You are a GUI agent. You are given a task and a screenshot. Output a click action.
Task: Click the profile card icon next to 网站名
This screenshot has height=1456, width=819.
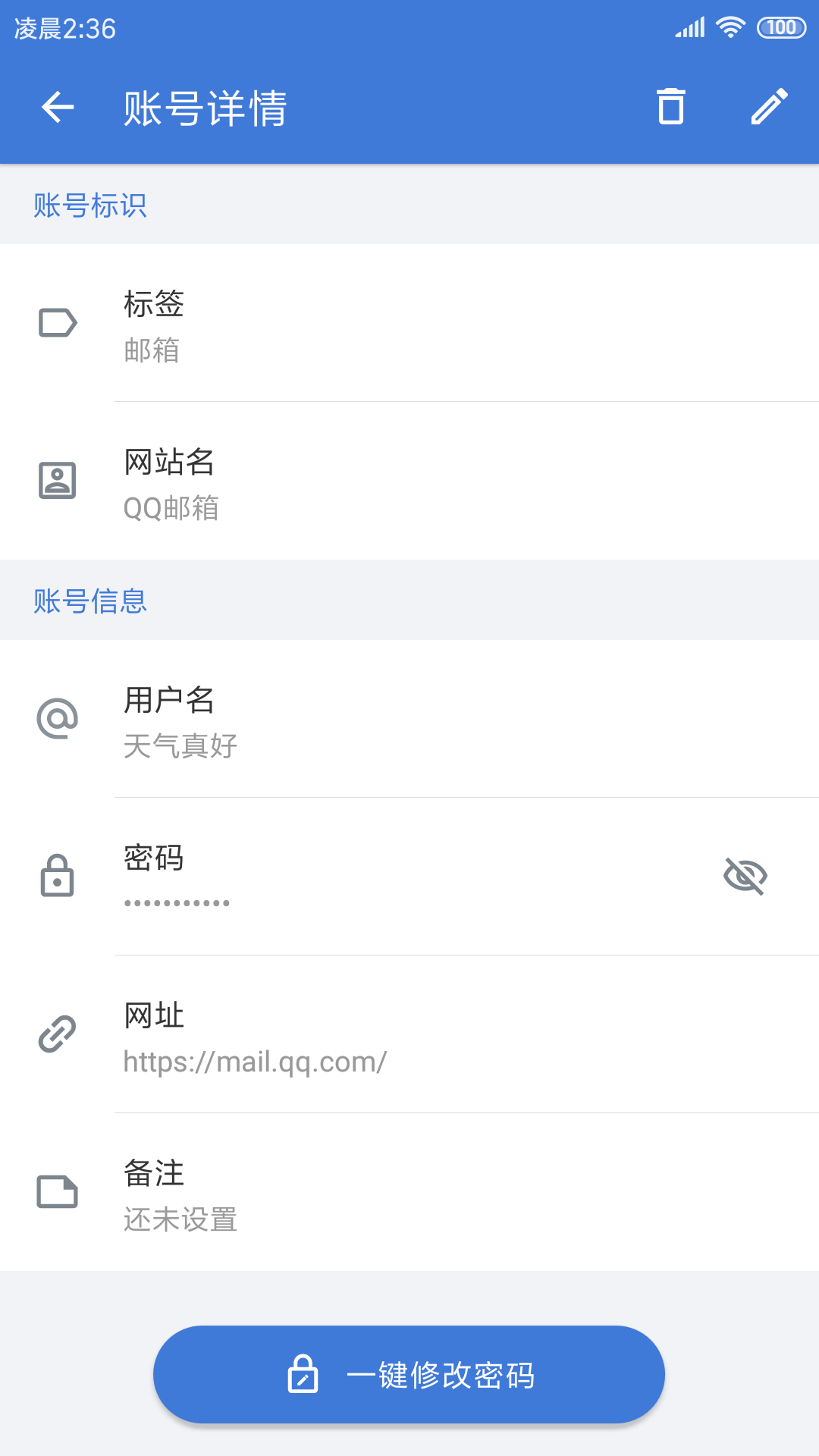click(57, 480)
